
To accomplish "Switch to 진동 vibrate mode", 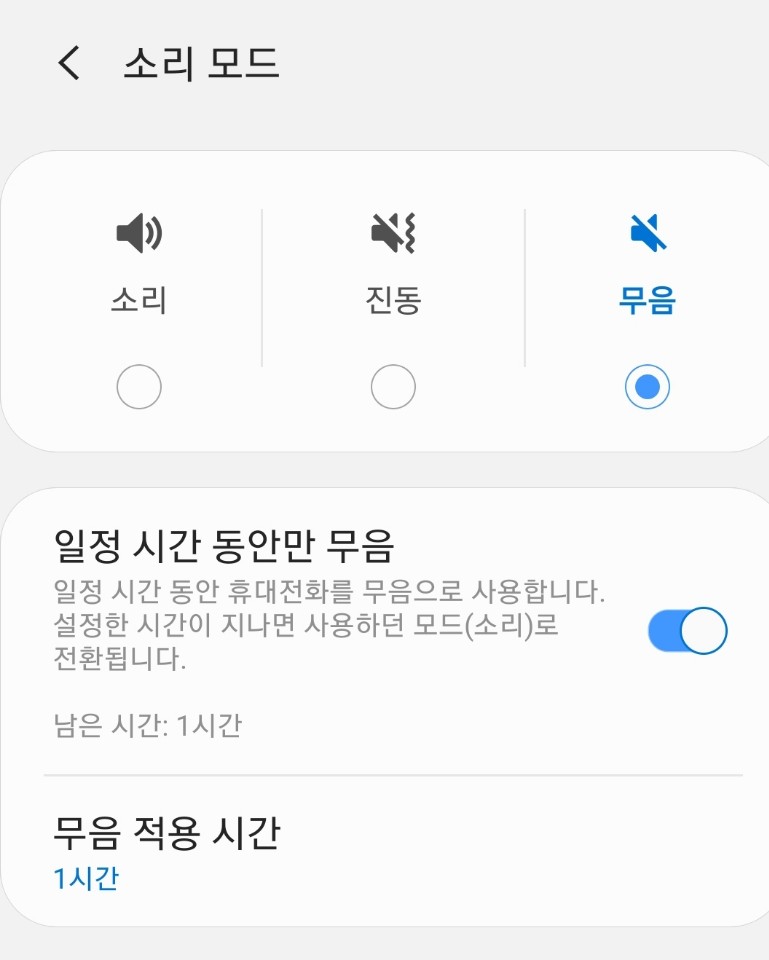I will click(x=393, y=386).
